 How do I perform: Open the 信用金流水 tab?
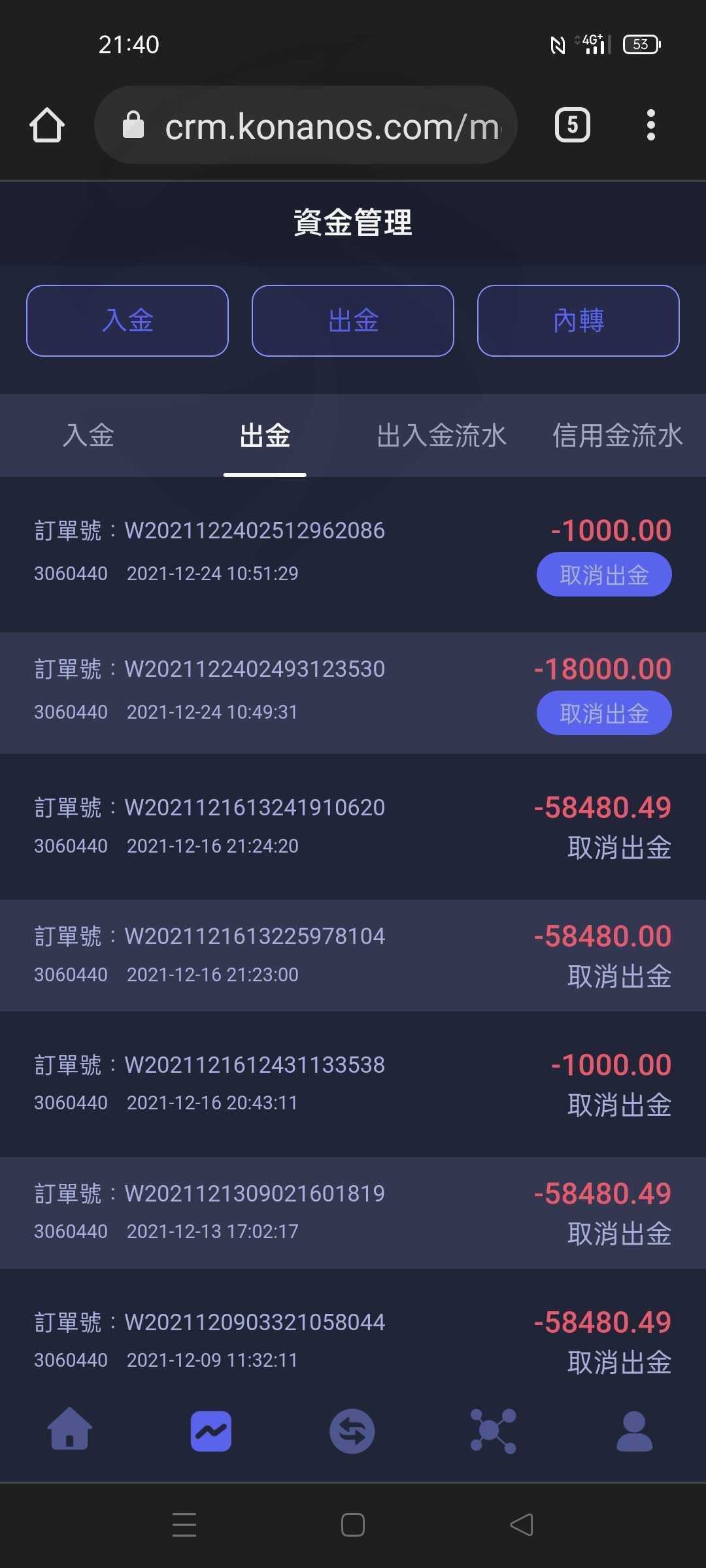[x=618, y=436]
